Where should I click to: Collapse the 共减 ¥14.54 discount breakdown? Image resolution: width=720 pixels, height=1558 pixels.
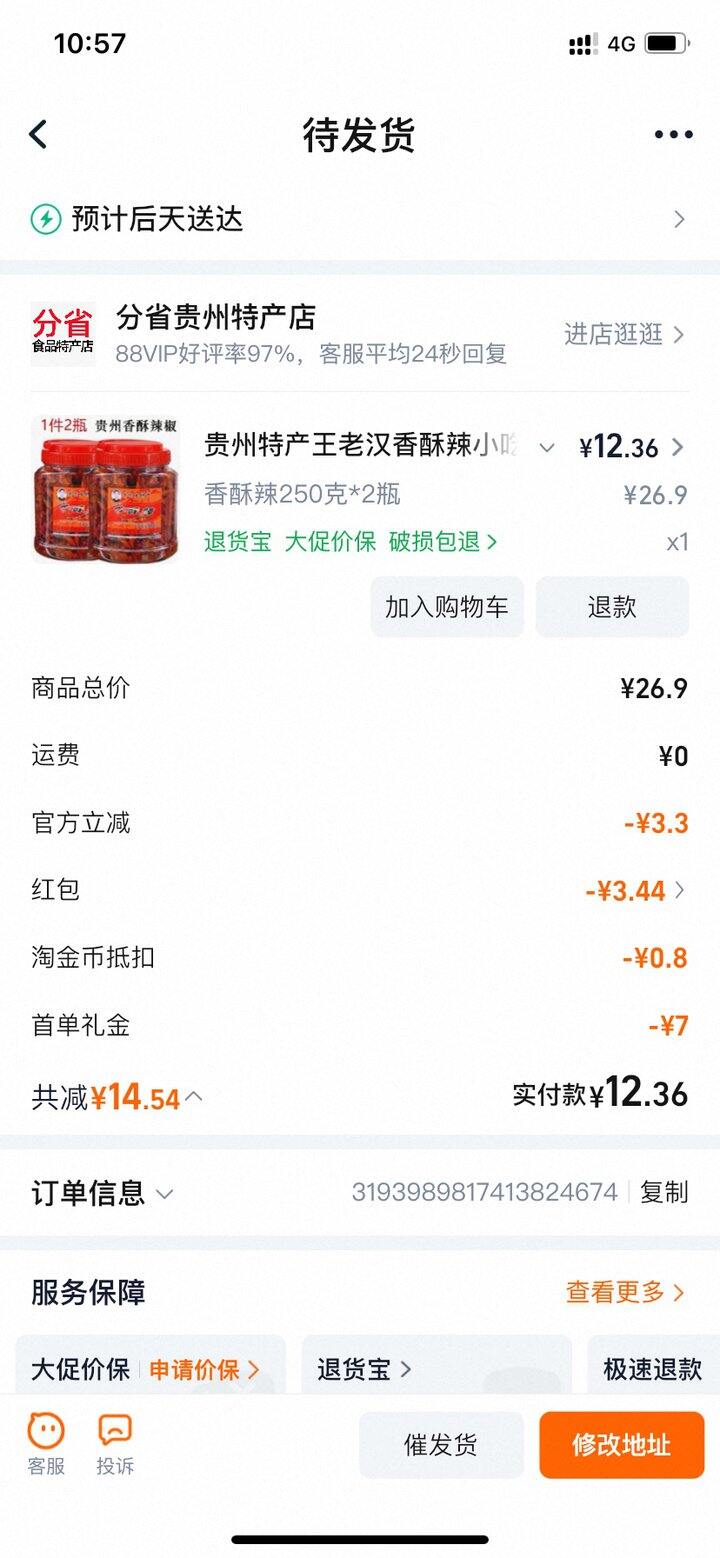point(194,1096)
